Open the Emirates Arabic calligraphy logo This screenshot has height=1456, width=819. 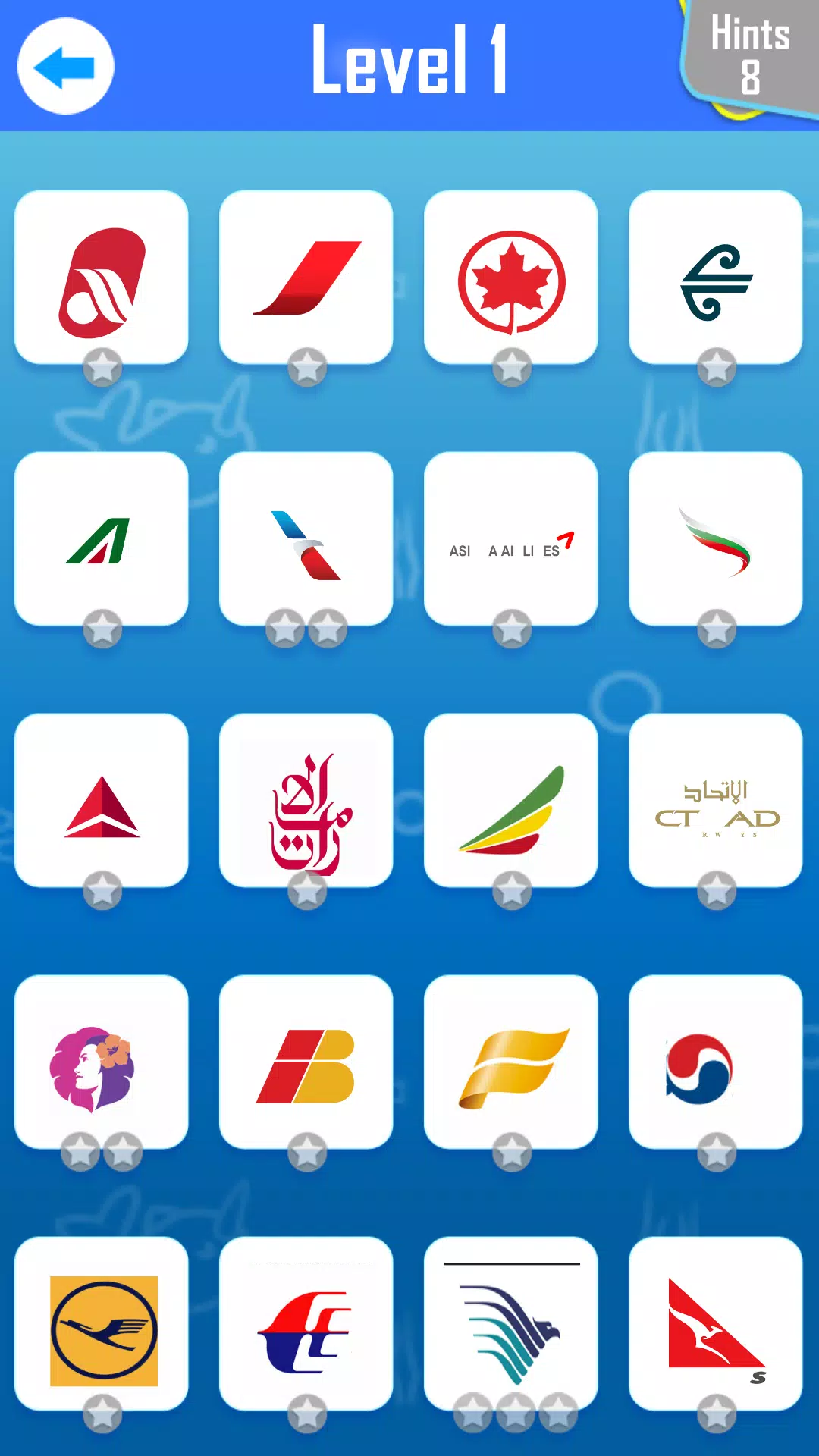[306, 802]
